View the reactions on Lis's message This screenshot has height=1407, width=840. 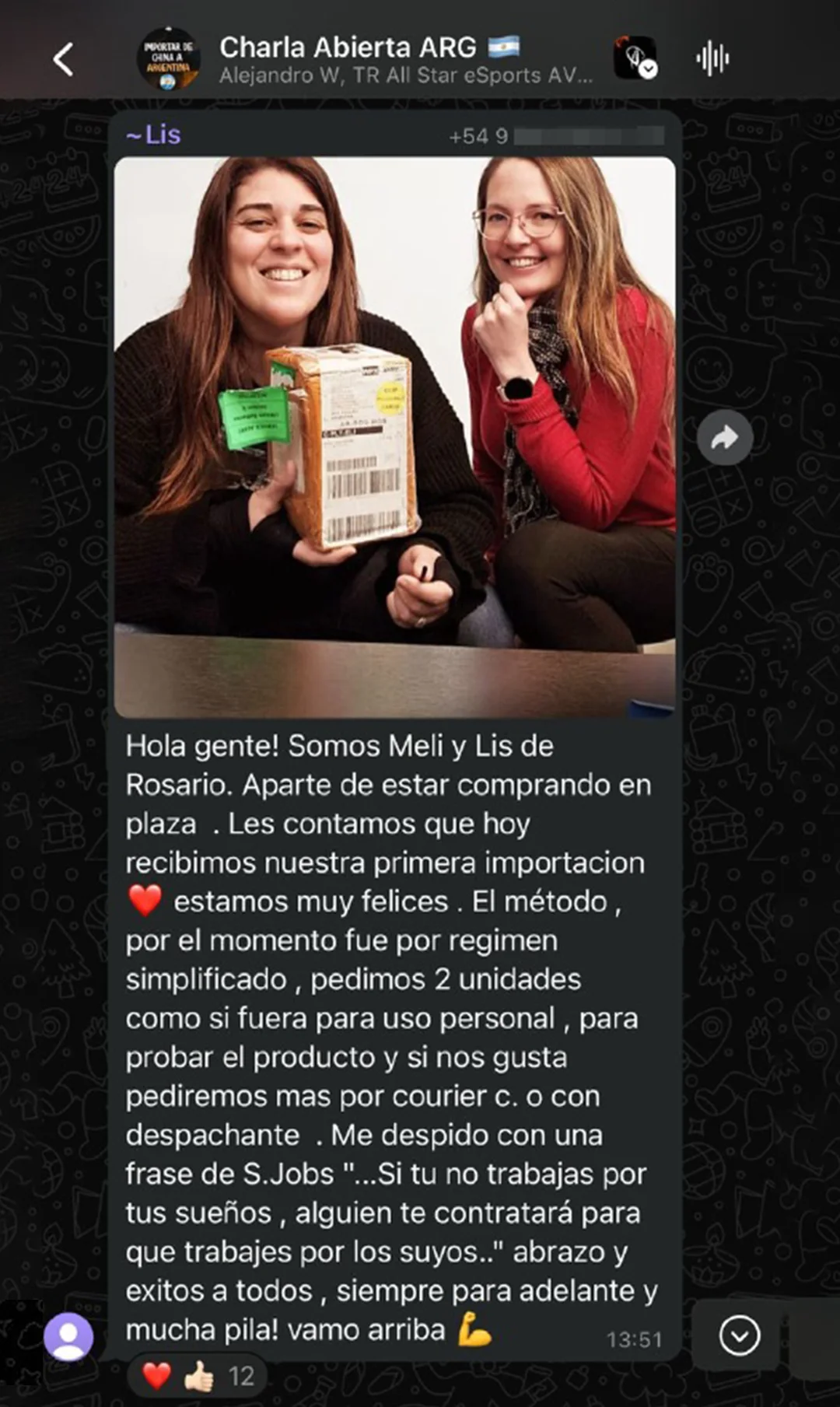[198, 1376]
